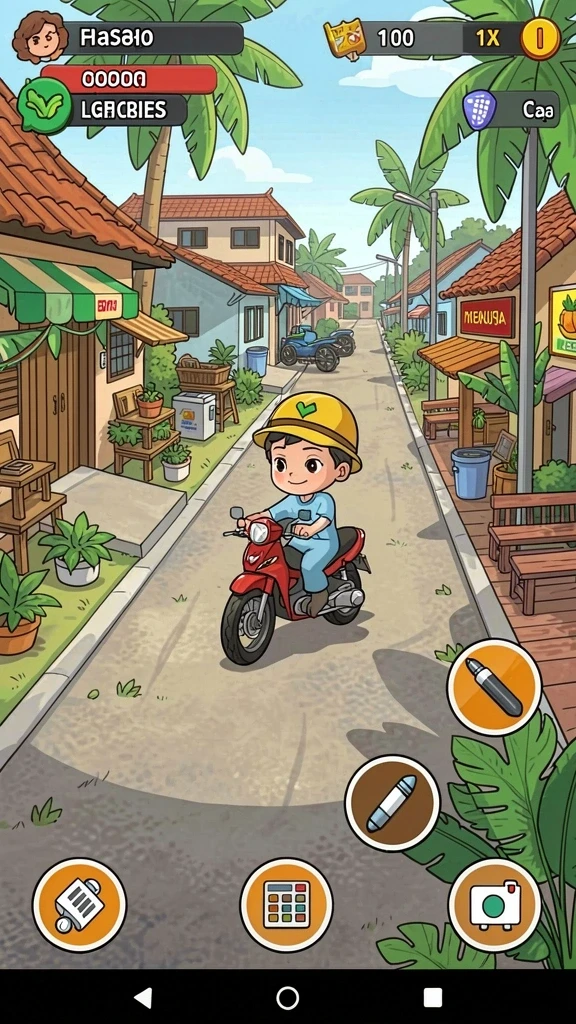Open the green leaf chat badge
Viewport: 576px width, 1024px height.
(x=44, y=105)
